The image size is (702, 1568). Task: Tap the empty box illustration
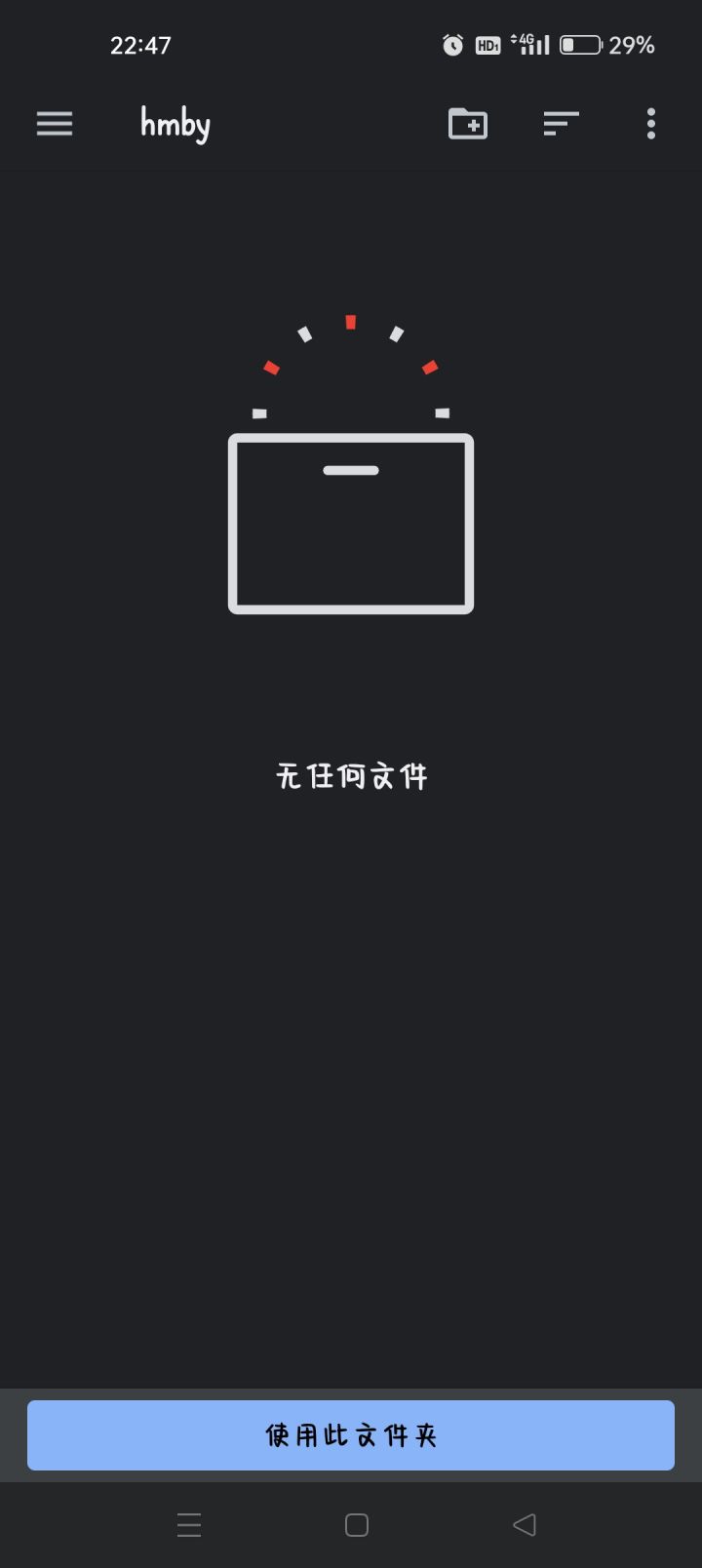(x=350, y=524)
